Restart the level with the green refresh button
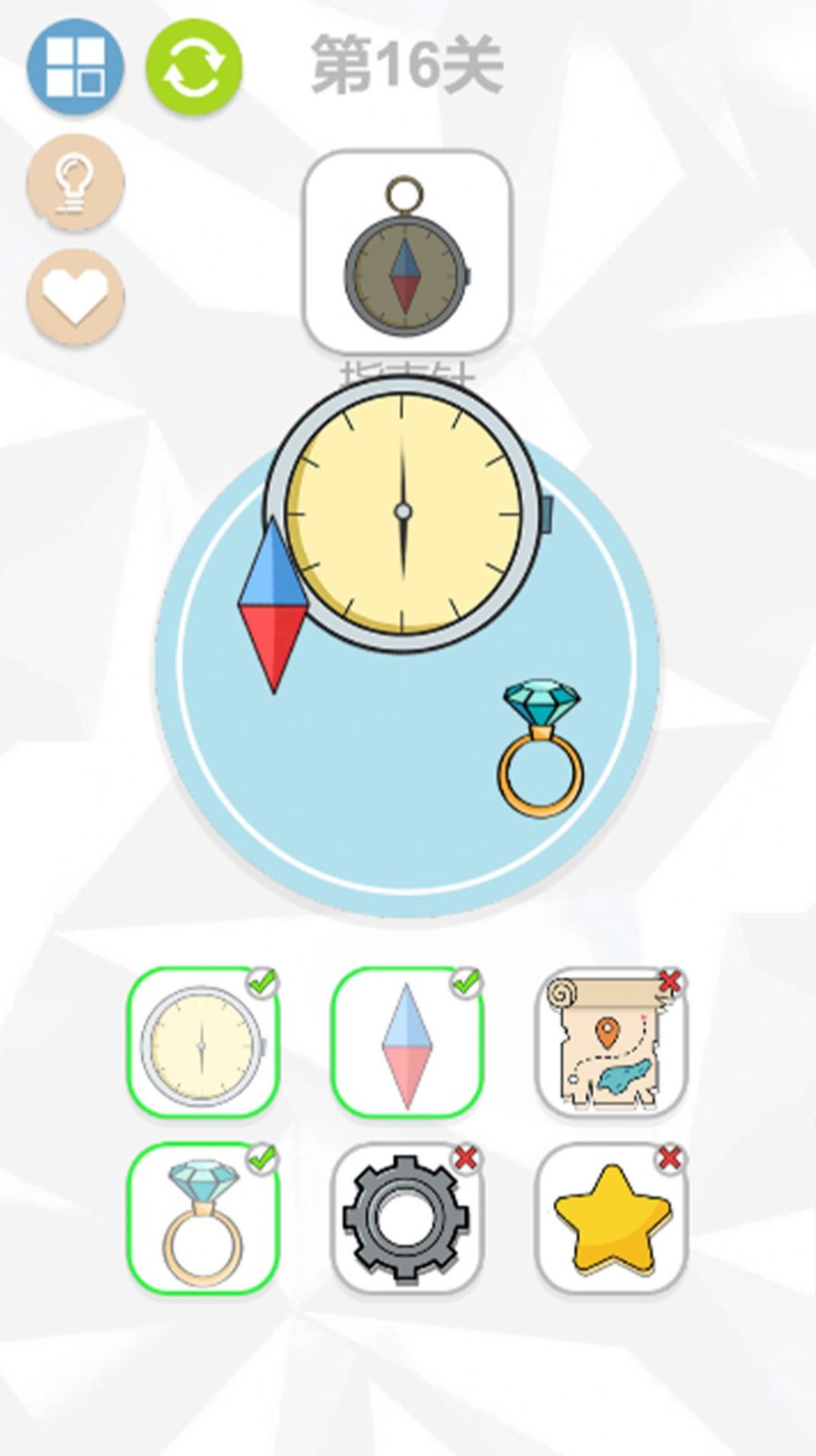 point(194,66)
